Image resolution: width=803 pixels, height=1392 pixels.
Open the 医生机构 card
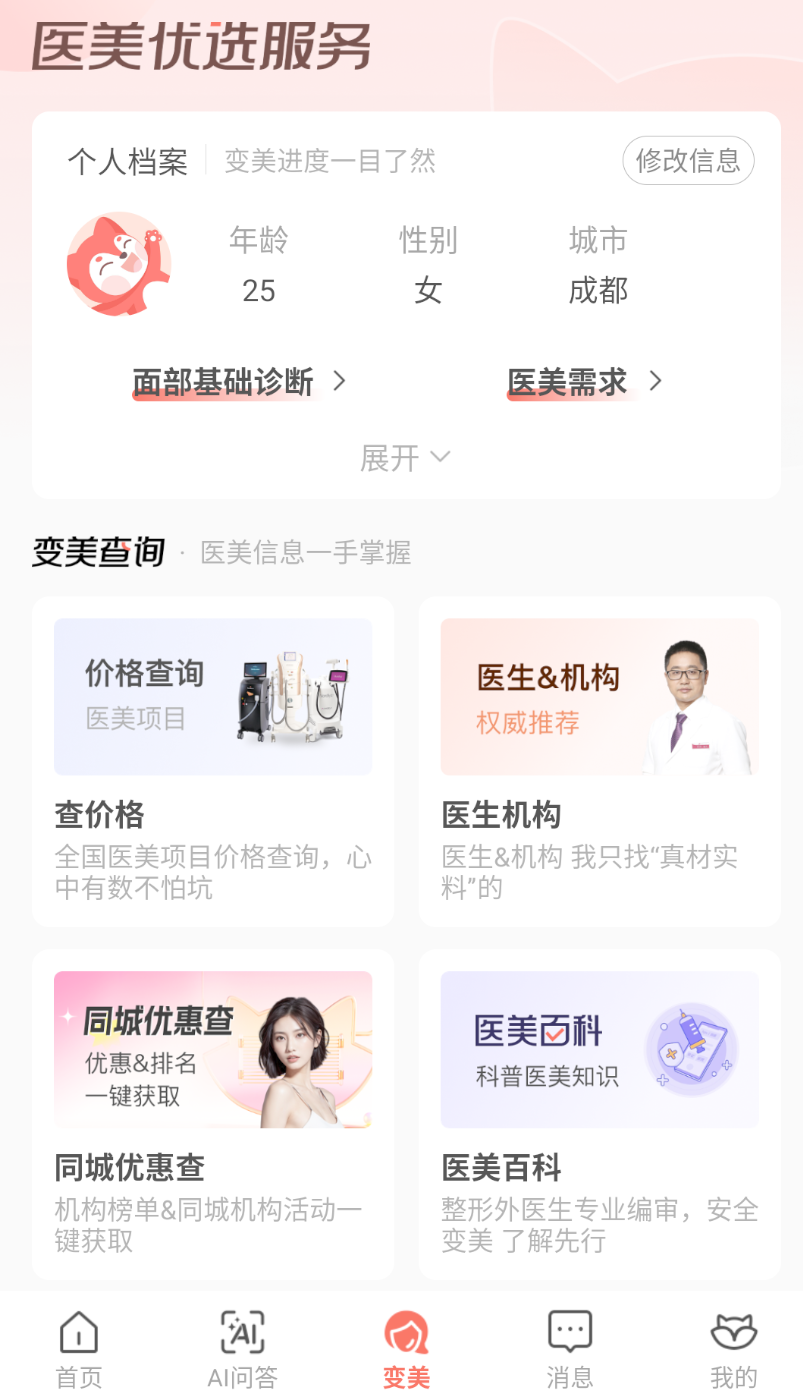point(599,760)
